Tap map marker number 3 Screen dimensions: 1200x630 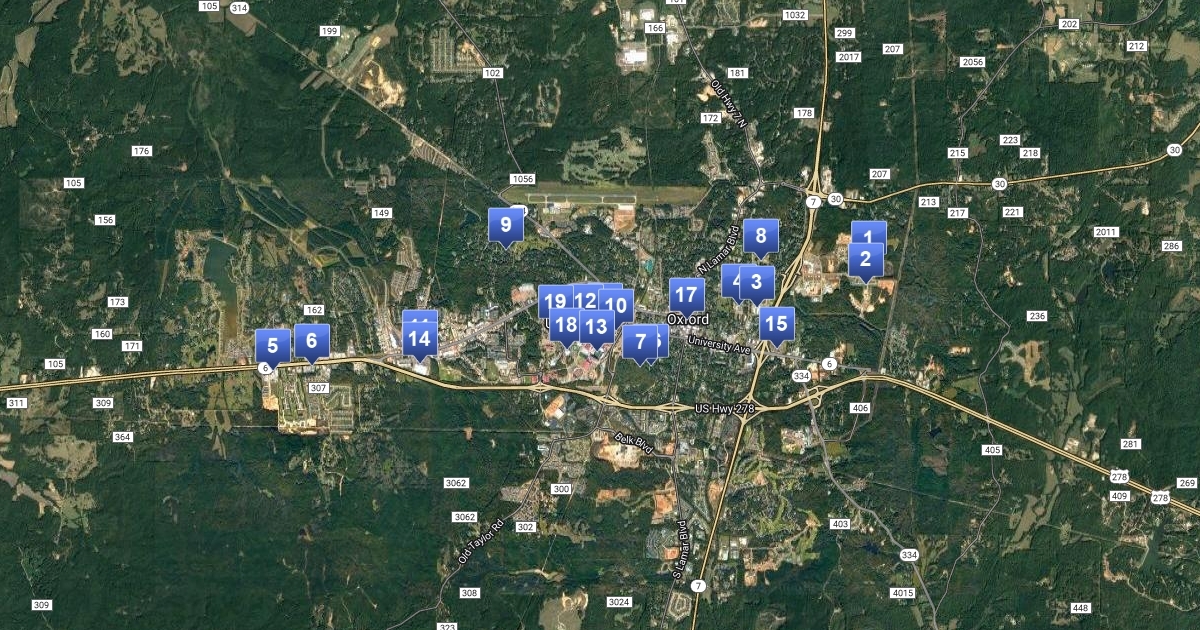[757, 281]
